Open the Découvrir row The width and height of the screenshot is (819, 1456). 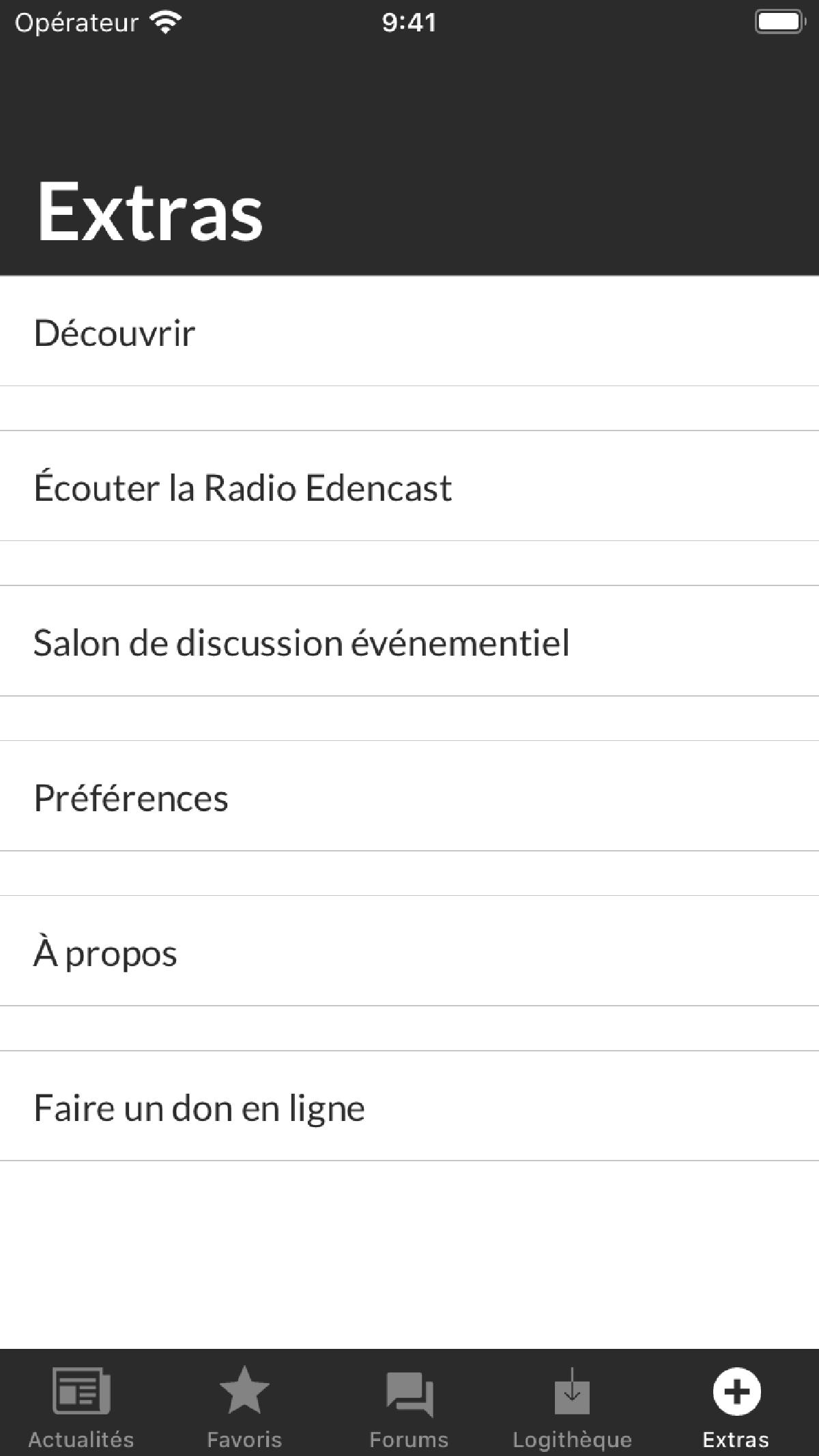pos(409,332)
